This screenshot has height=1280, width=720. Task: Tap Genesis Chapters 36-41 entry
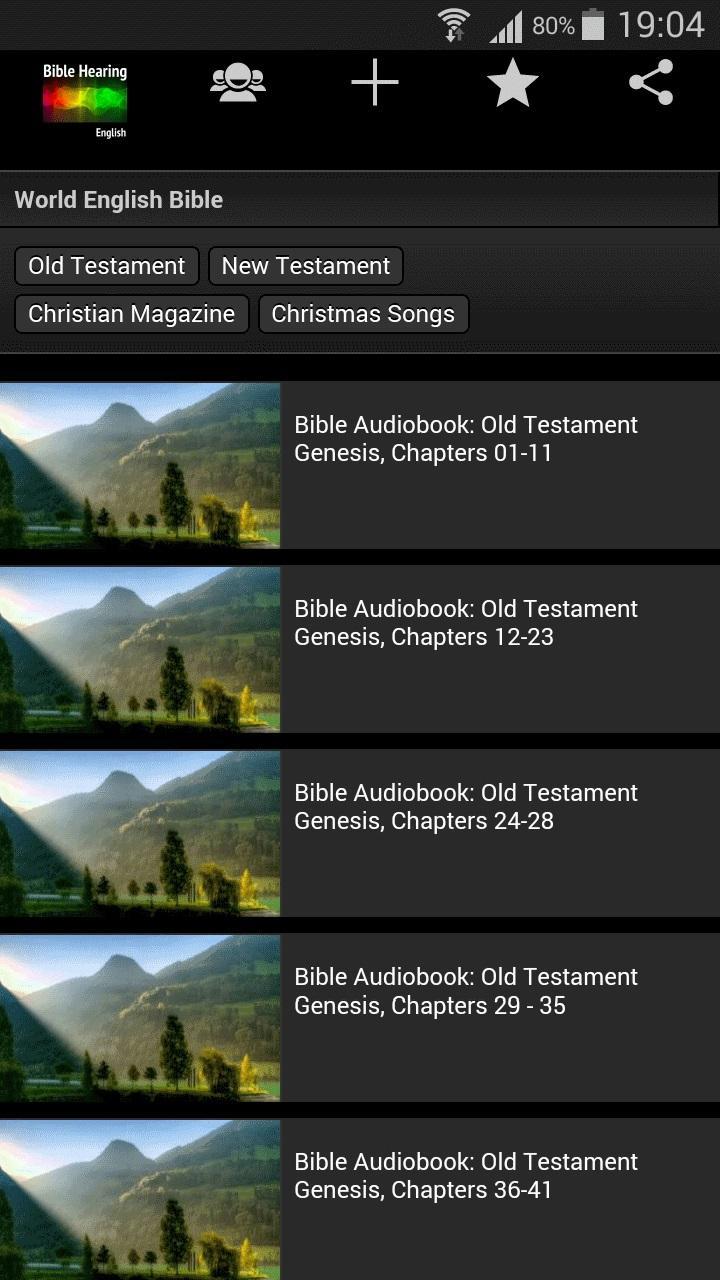[465, 1175]
